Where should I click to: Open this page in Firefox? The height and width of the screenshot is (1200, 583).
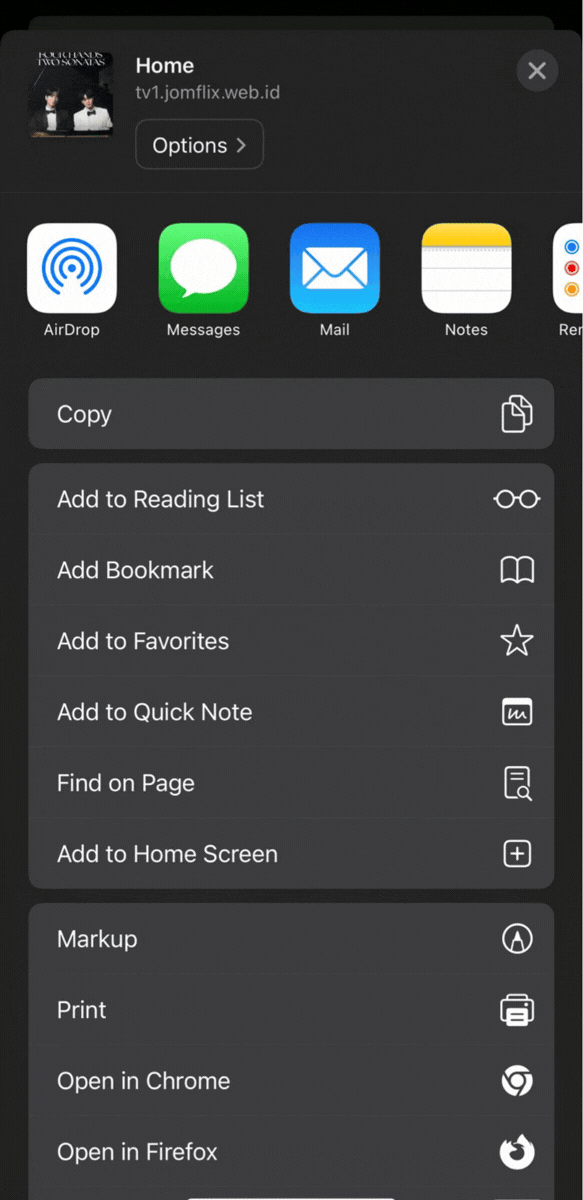point(291,1152)
